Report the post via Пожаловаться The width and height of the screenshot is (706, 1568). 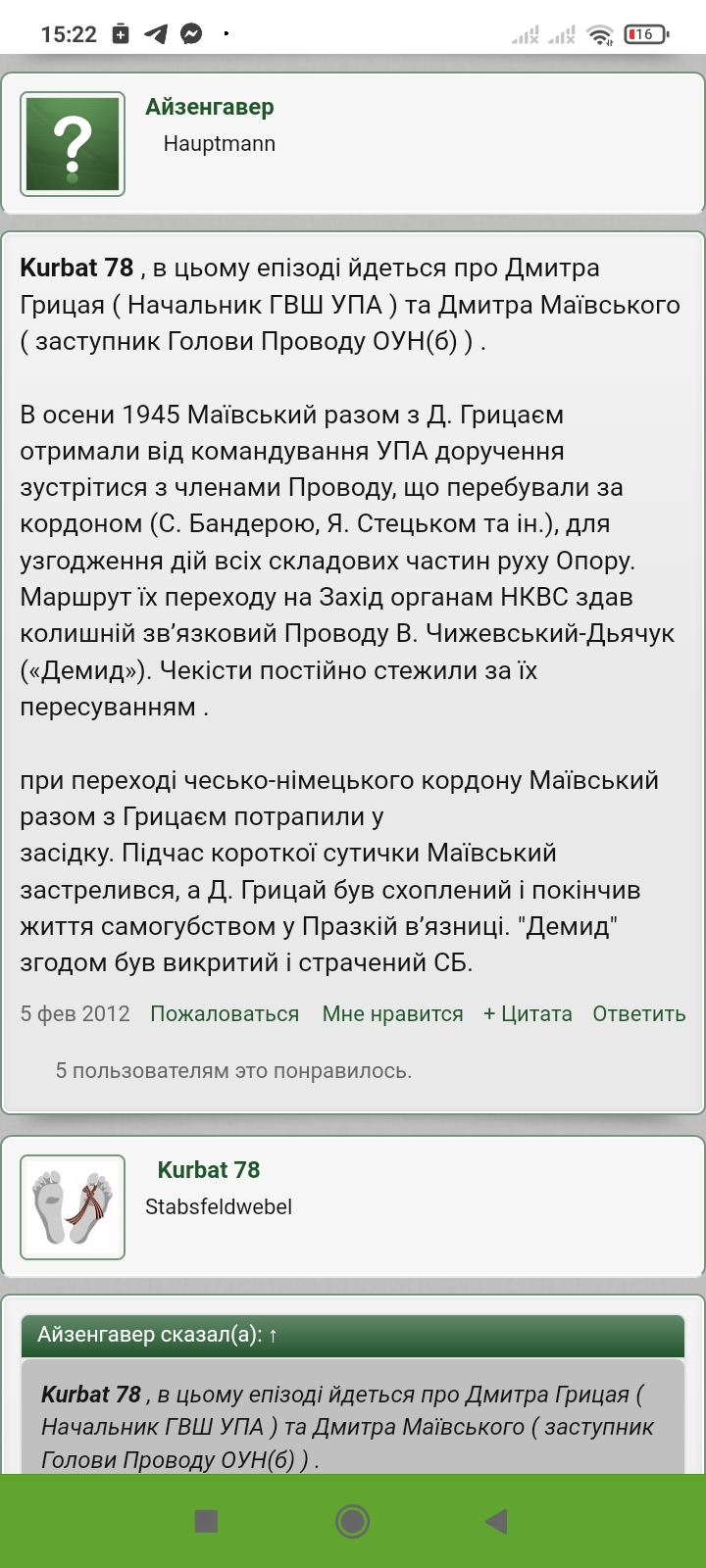(x=225, y=1013)
